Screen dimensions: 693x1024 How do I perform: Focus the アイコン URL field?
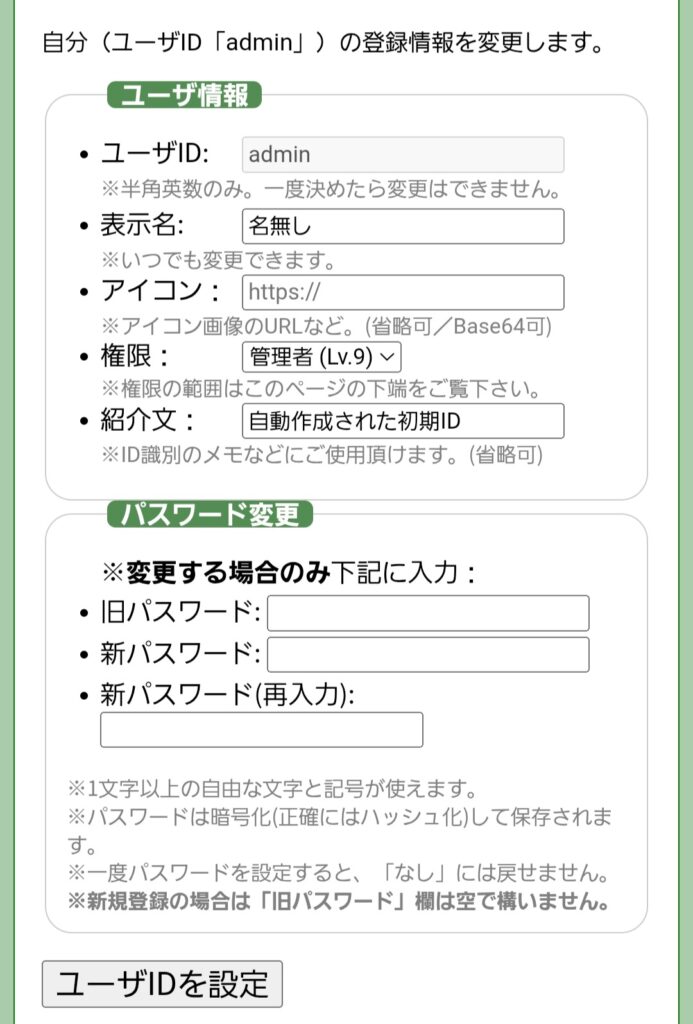[x=402, y=292]
